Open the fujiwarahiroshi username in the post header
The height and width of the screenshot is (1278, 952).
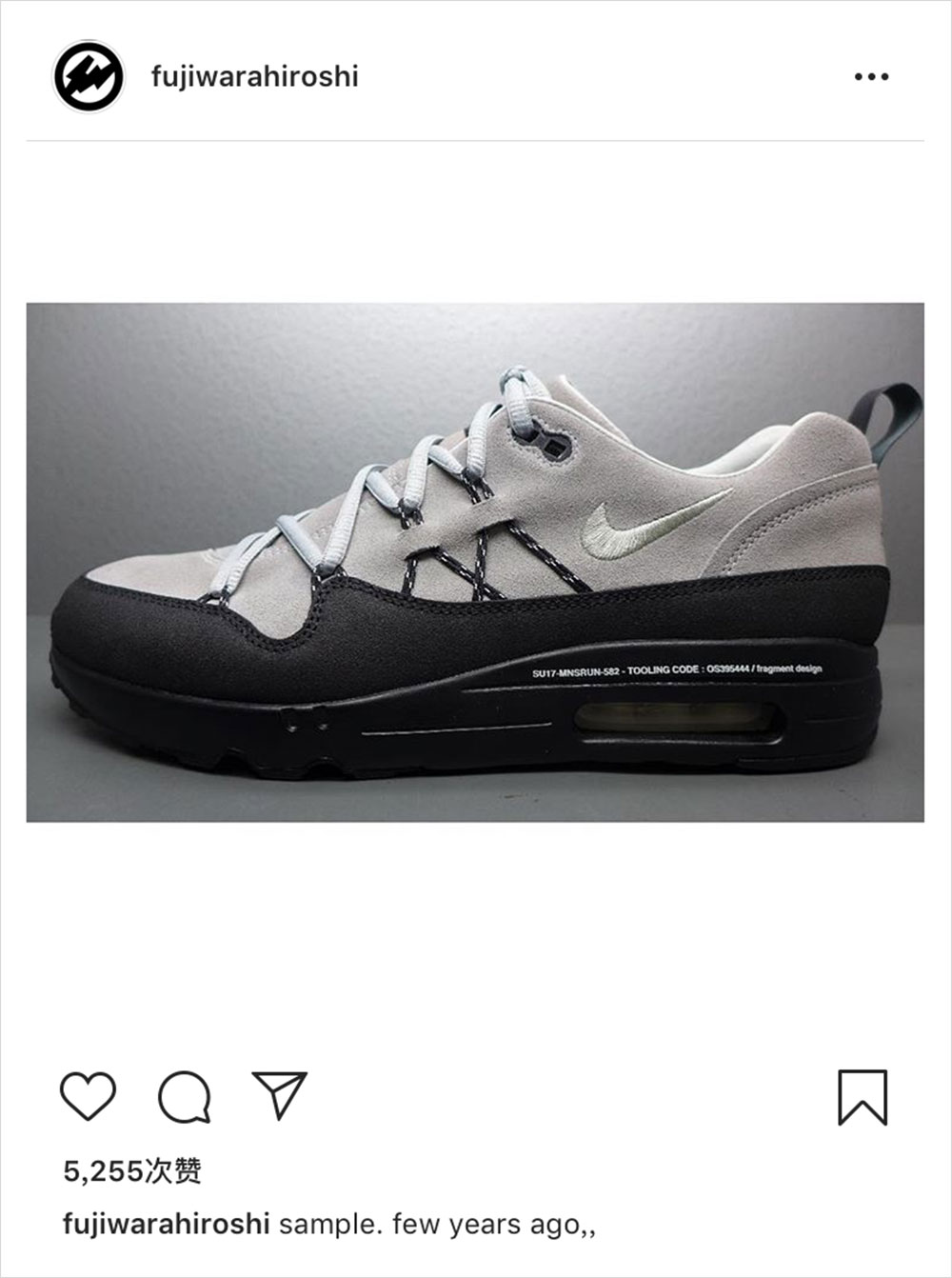(254, 76)
